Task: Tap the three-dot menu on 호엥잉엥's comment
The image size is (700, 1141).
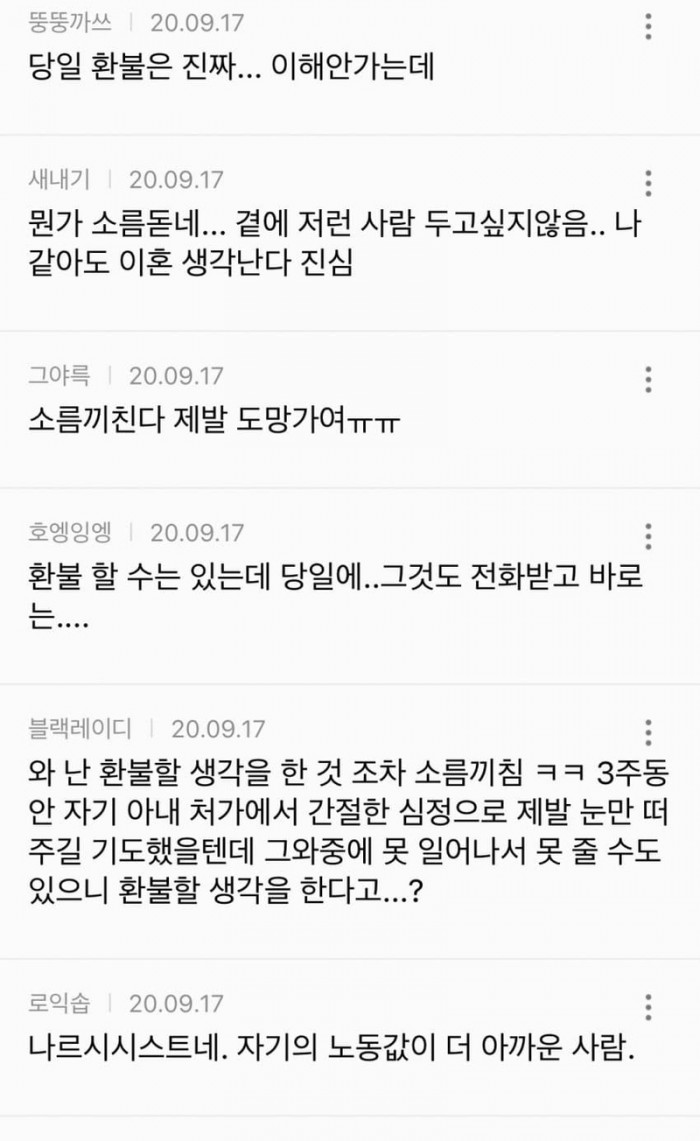Action: click(x=649, y=535)
